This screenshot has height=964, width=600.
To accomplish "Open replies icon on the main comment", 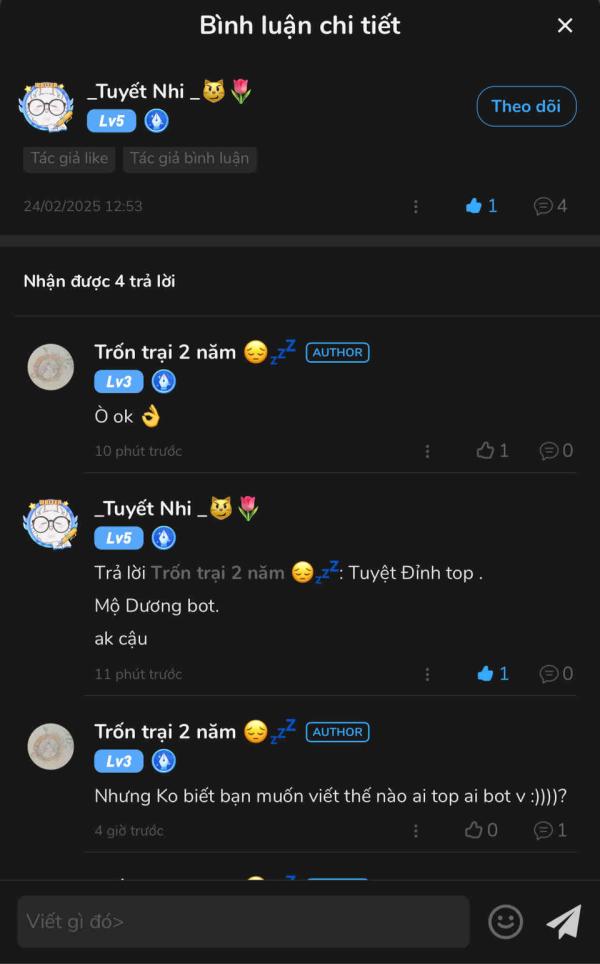I will (543, 206).
